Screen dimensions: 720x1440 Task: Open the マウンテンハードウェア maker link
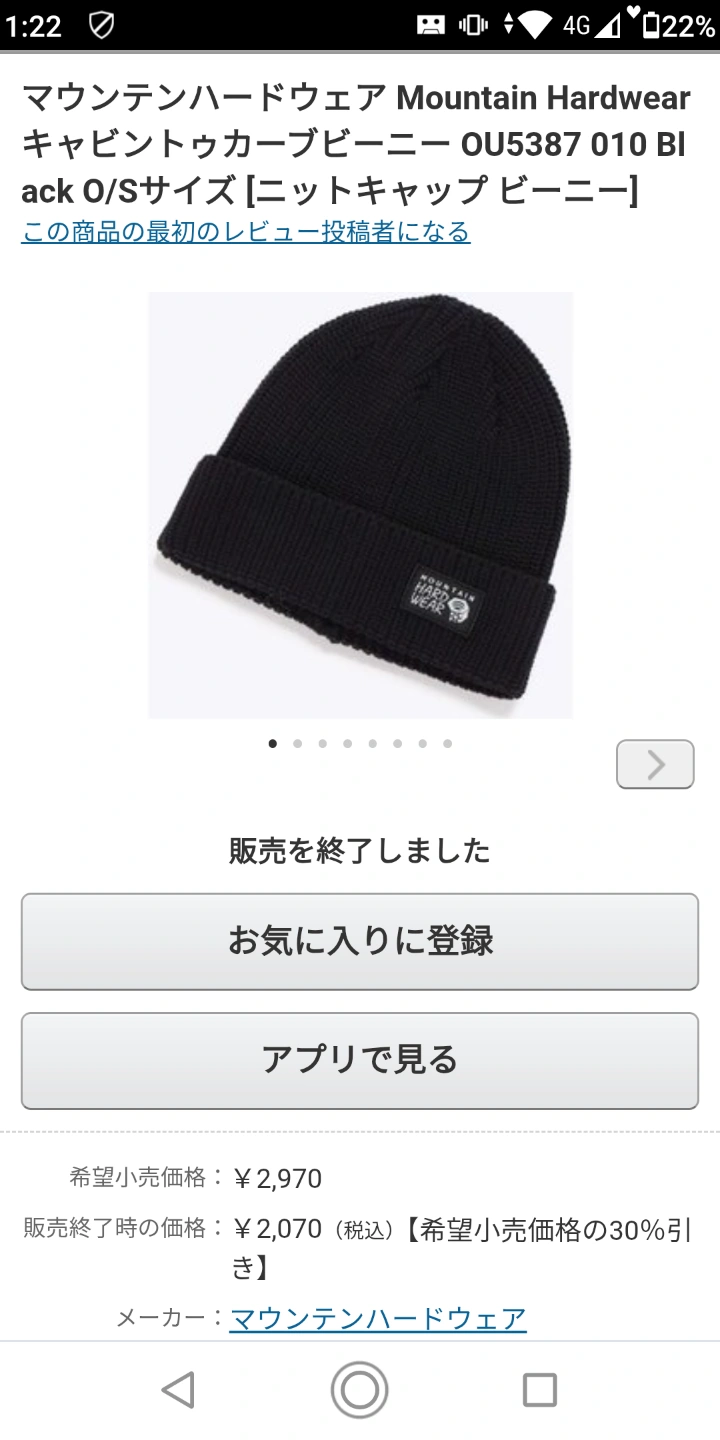pos(378,1318)
